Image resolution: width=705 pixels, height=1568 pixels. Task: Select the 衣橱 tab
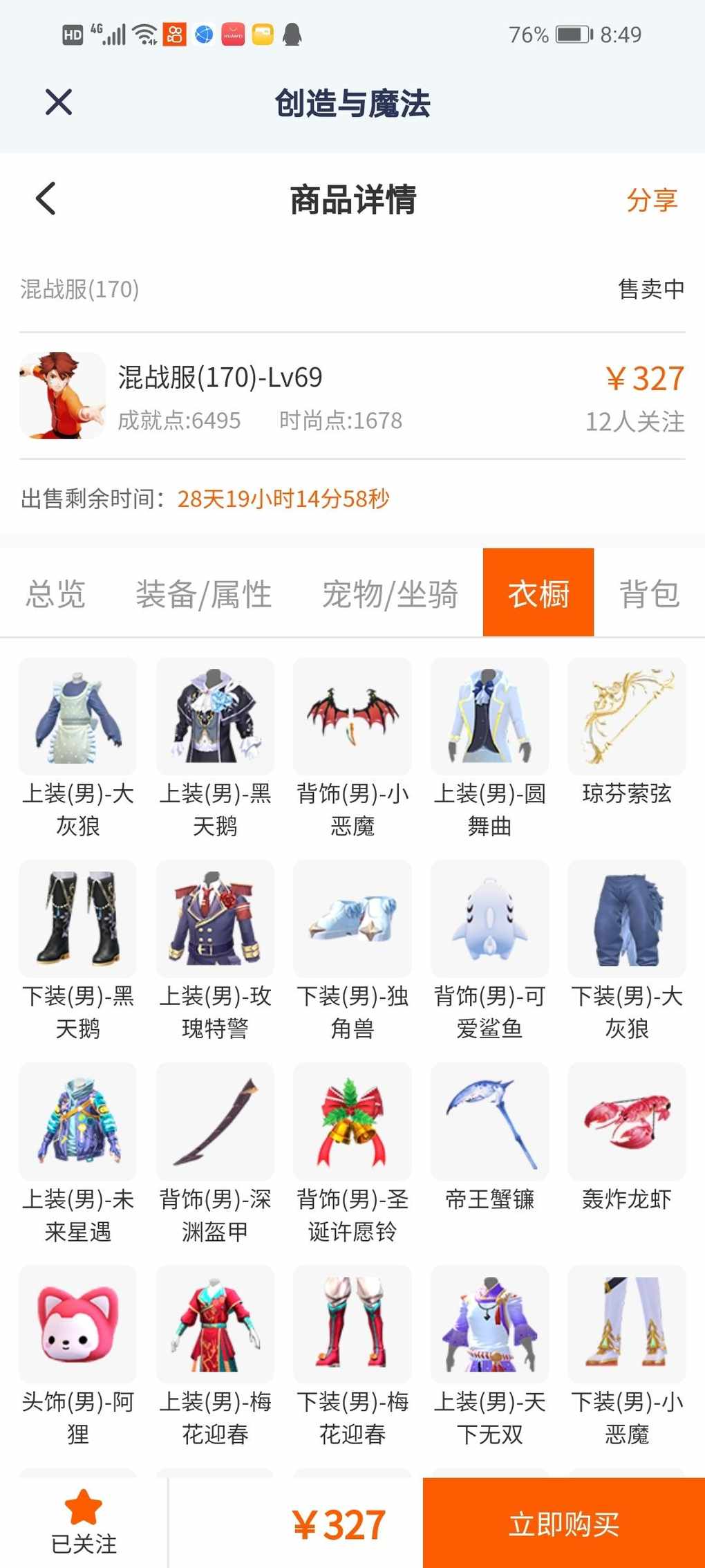538,593
